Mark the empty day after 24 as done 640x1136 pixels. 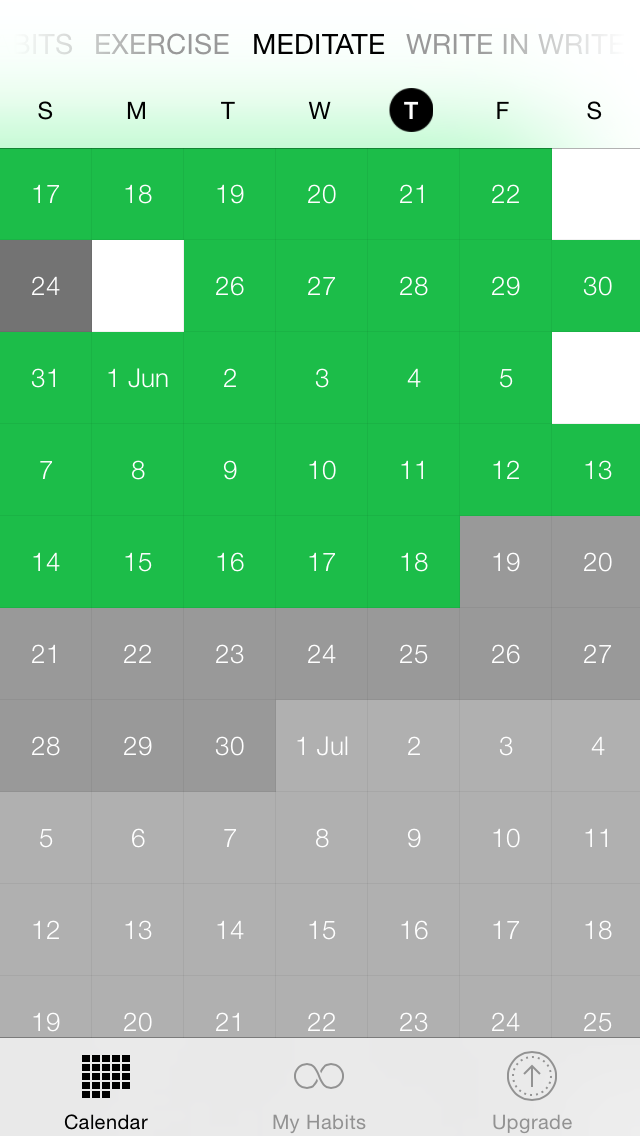coord(138,286)
